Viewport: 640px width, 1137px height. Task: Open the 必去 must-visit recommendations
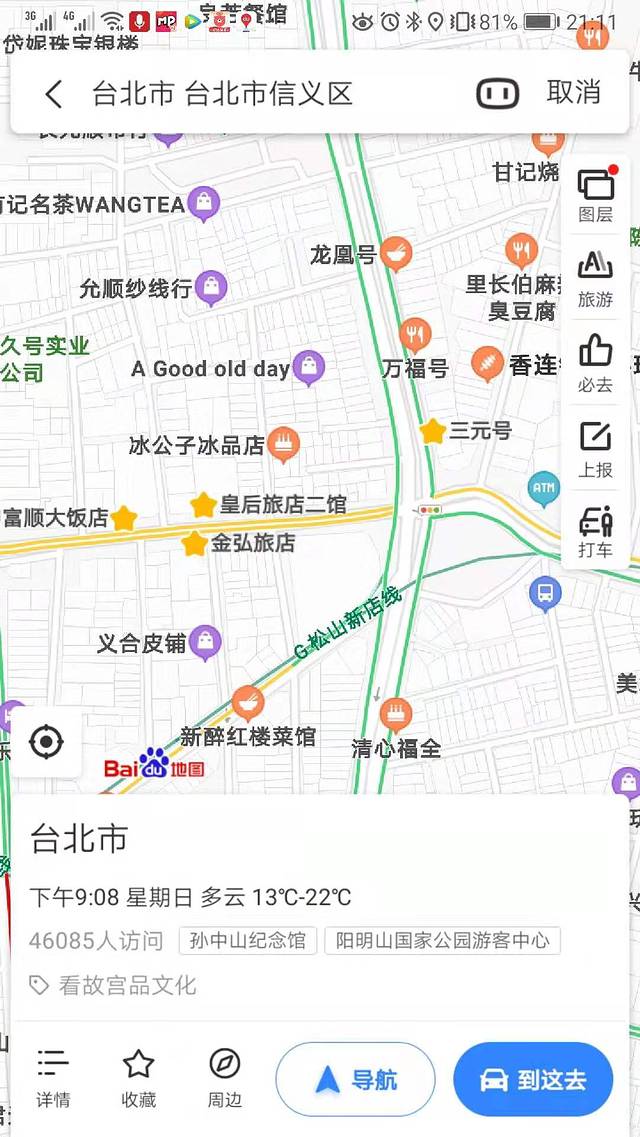[x=595, y=363]
